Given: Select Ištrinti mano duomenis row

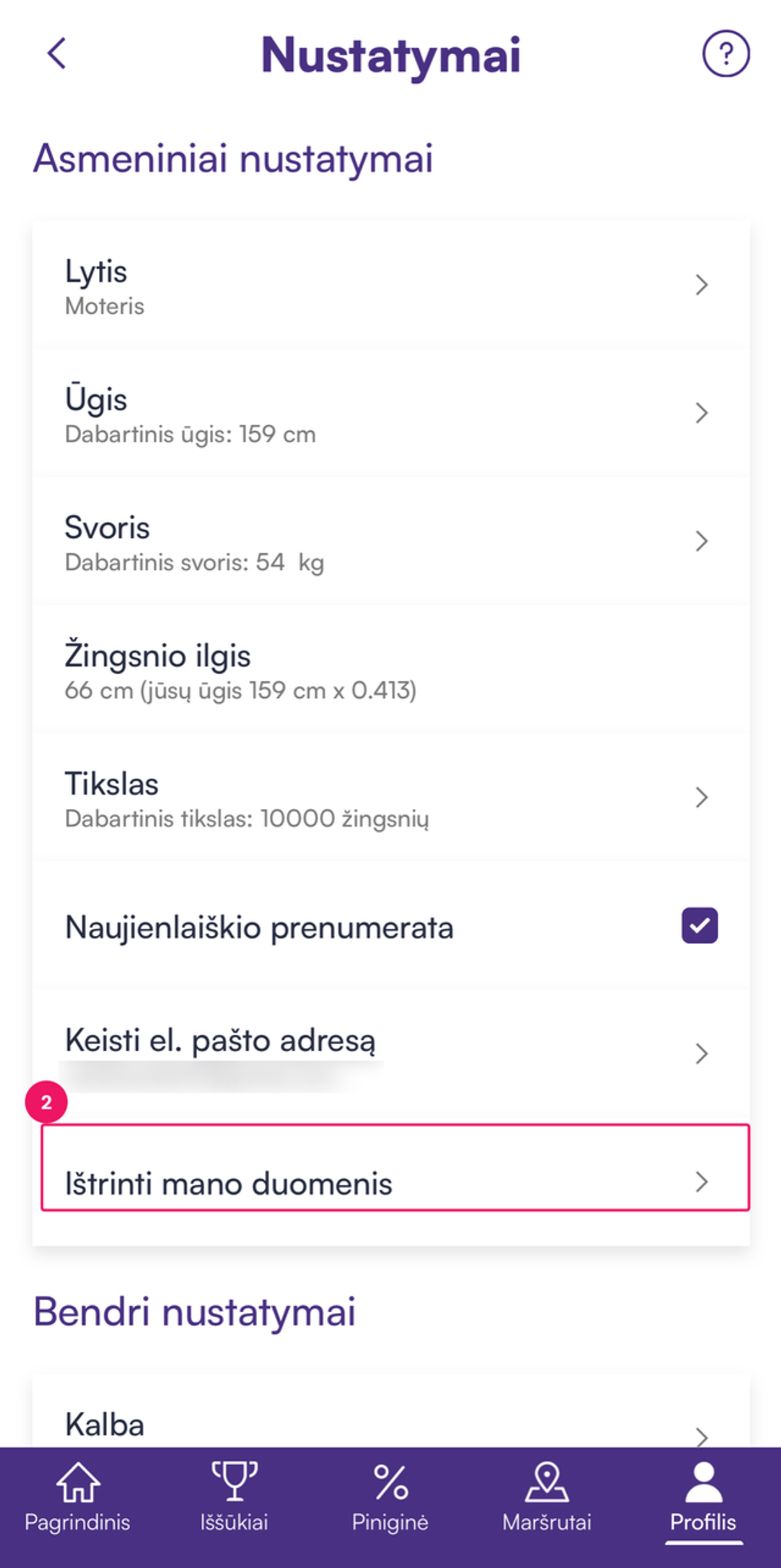Looking at the screenshot, I should click(x=390, y=1181).
